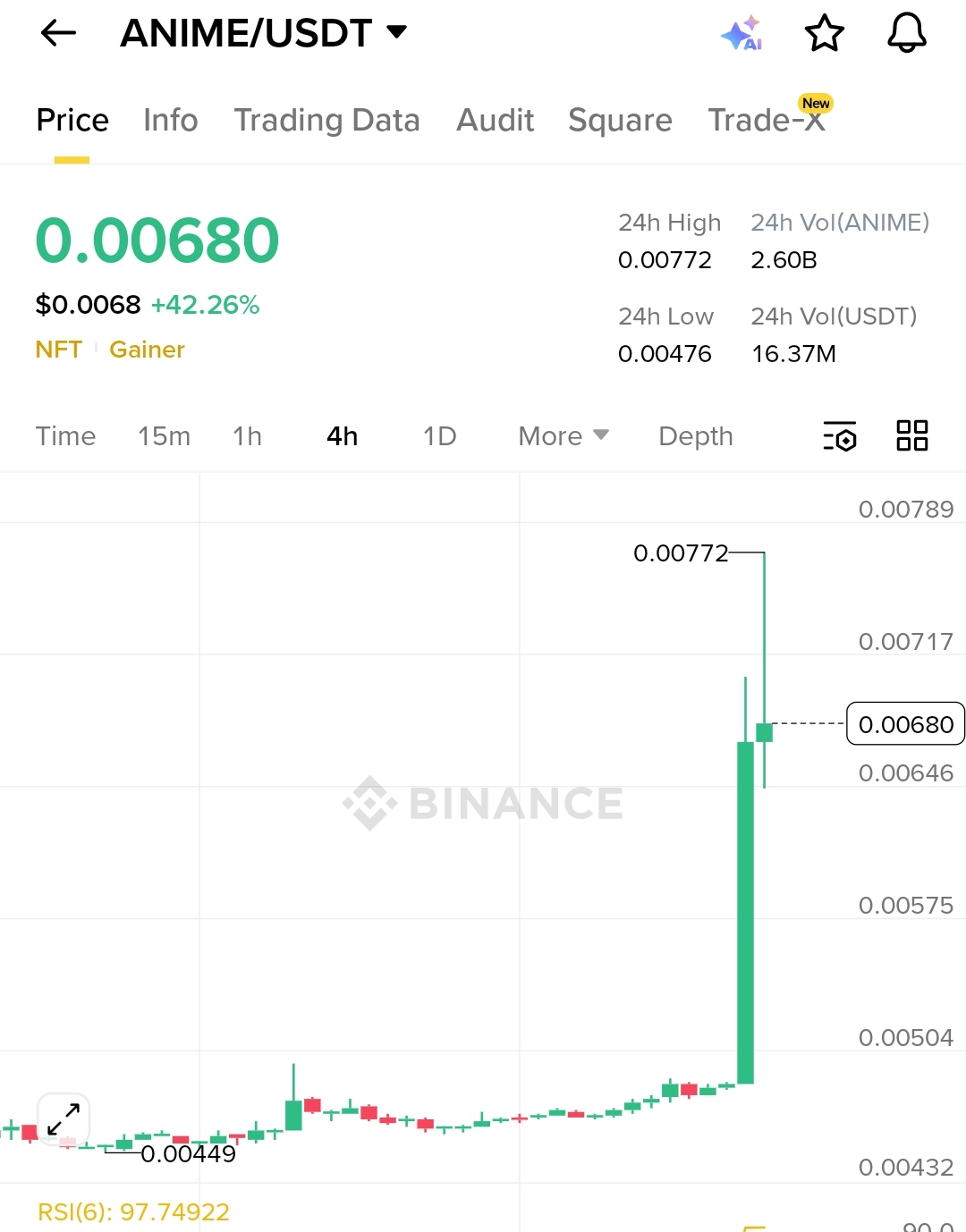Switch chart interval to 15m
The width and height of the screenshot is (966, 1232).
click(164, 436)
